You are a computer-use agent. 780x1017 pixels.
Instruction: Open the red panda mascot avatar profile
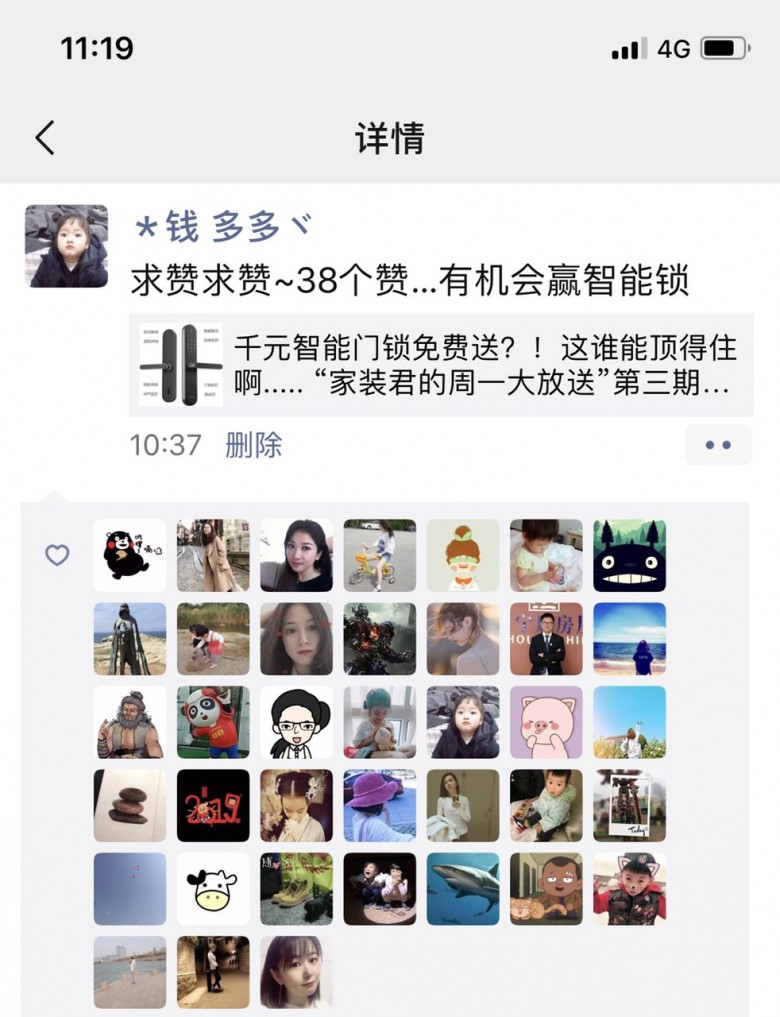click(213, 722)
